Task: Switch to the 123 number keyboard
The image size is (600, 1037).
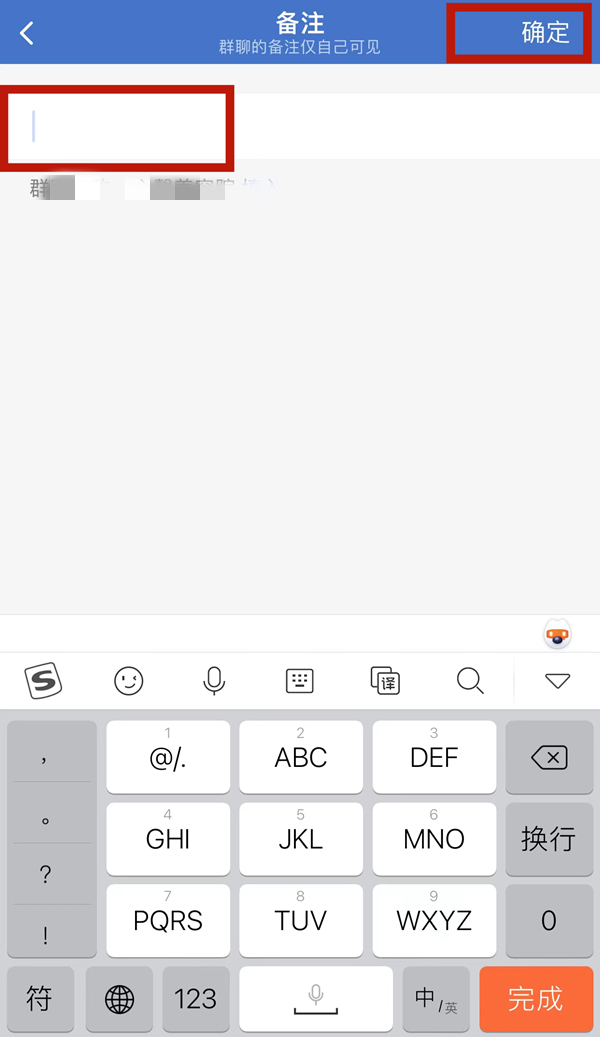Action: point(195,998)
